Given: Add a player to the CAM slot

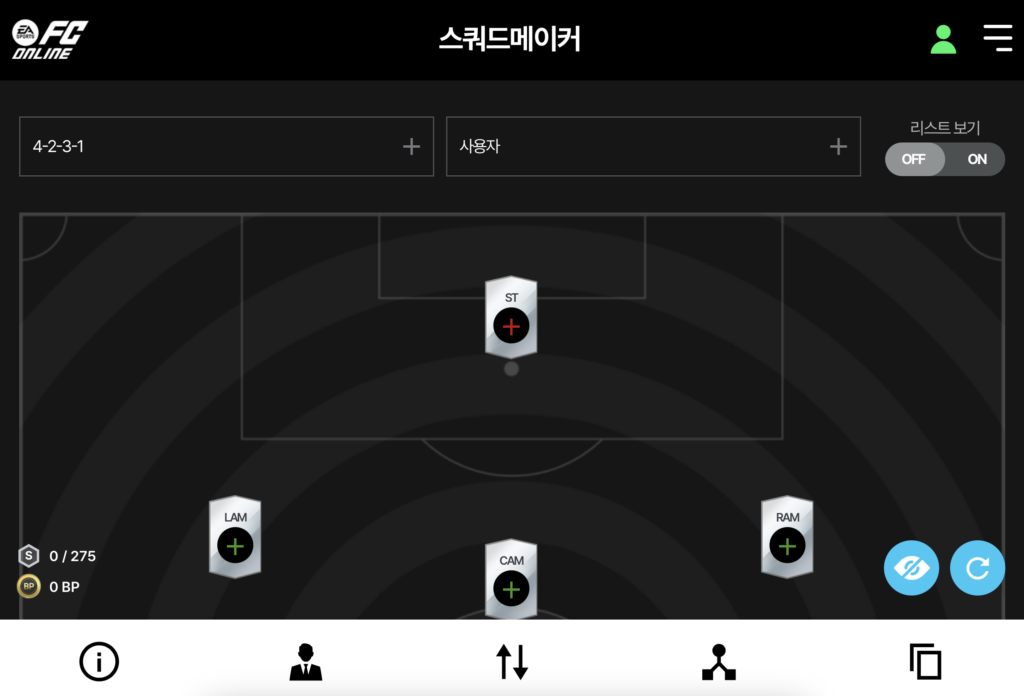Looking at the screenshot, I should 511,590.
